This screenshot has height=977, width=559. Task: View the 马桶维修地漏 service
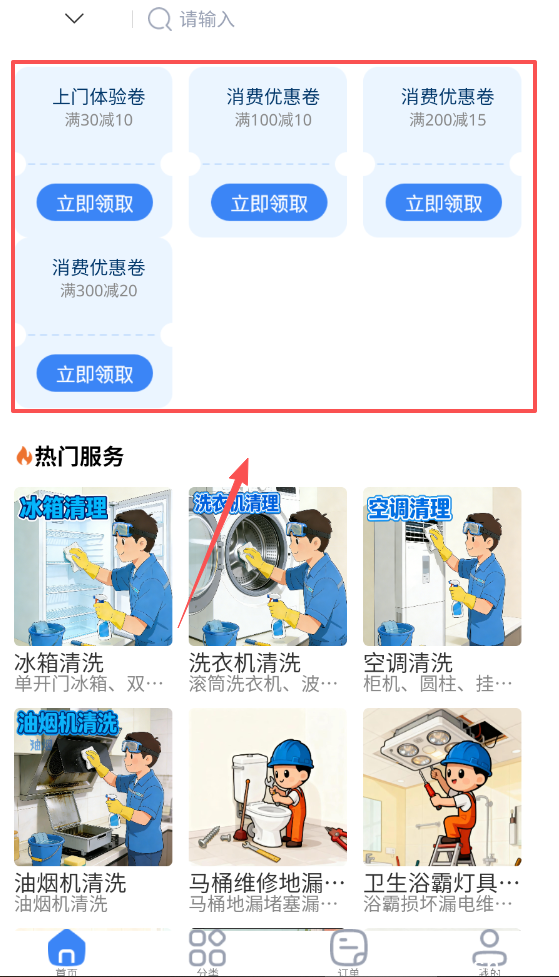268,810
